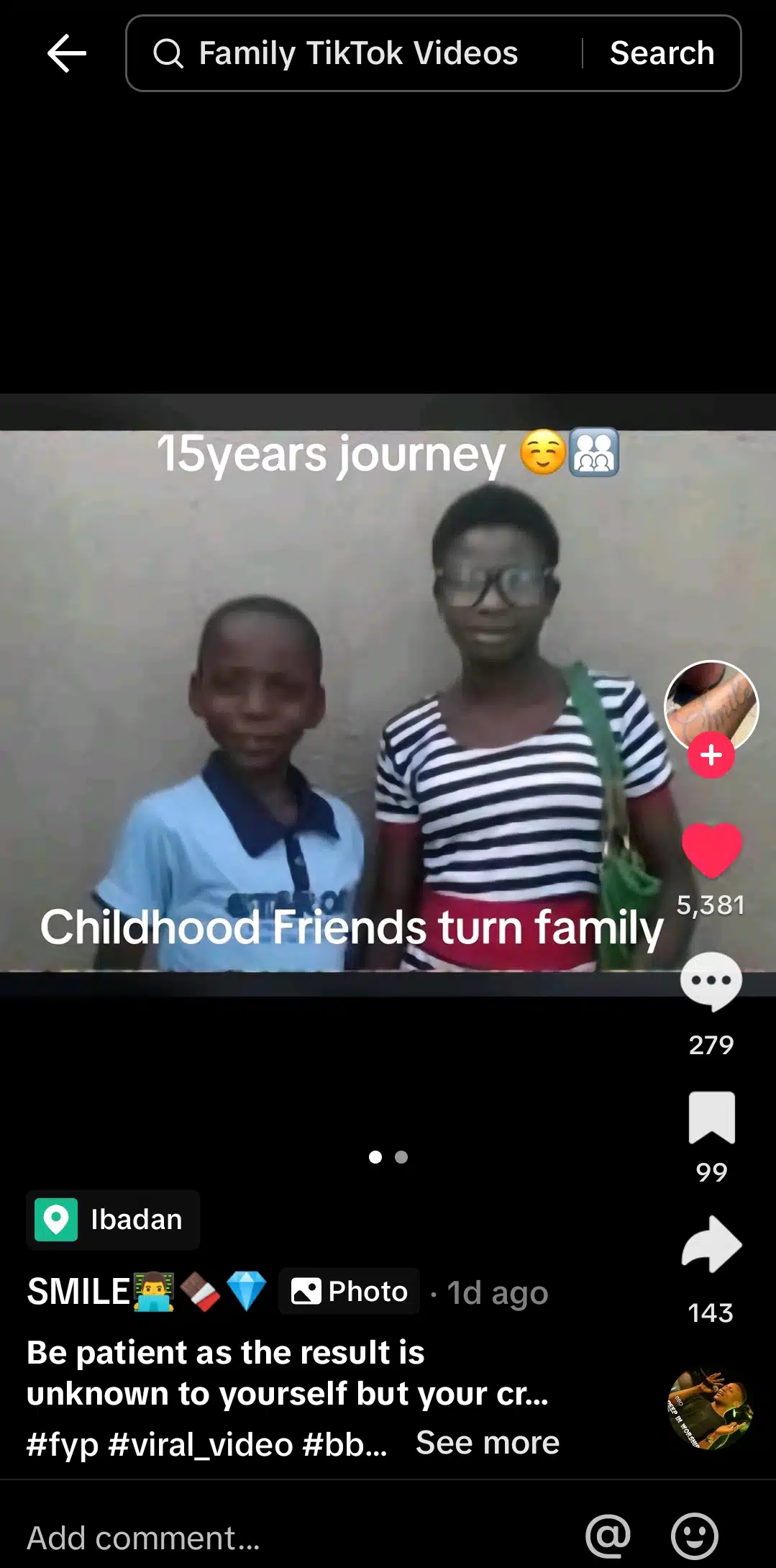Screen dimensions: 776x1568
Task: Expand the caption with See more
Action: 487,1443
